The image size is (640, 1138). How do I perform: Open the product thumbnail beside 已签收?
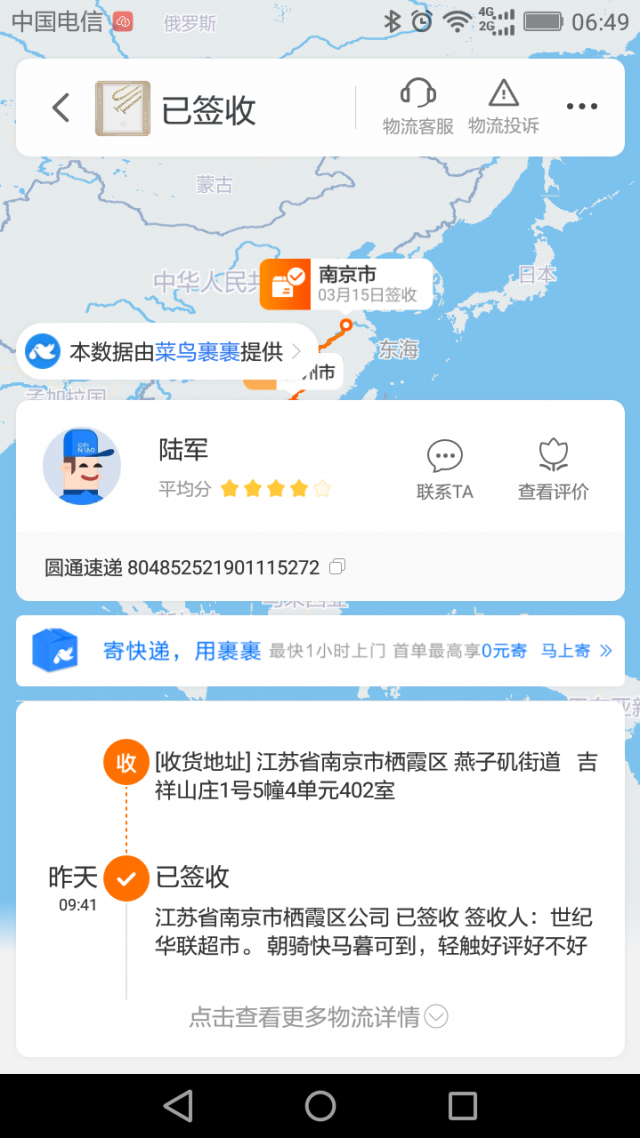[122, 108]
